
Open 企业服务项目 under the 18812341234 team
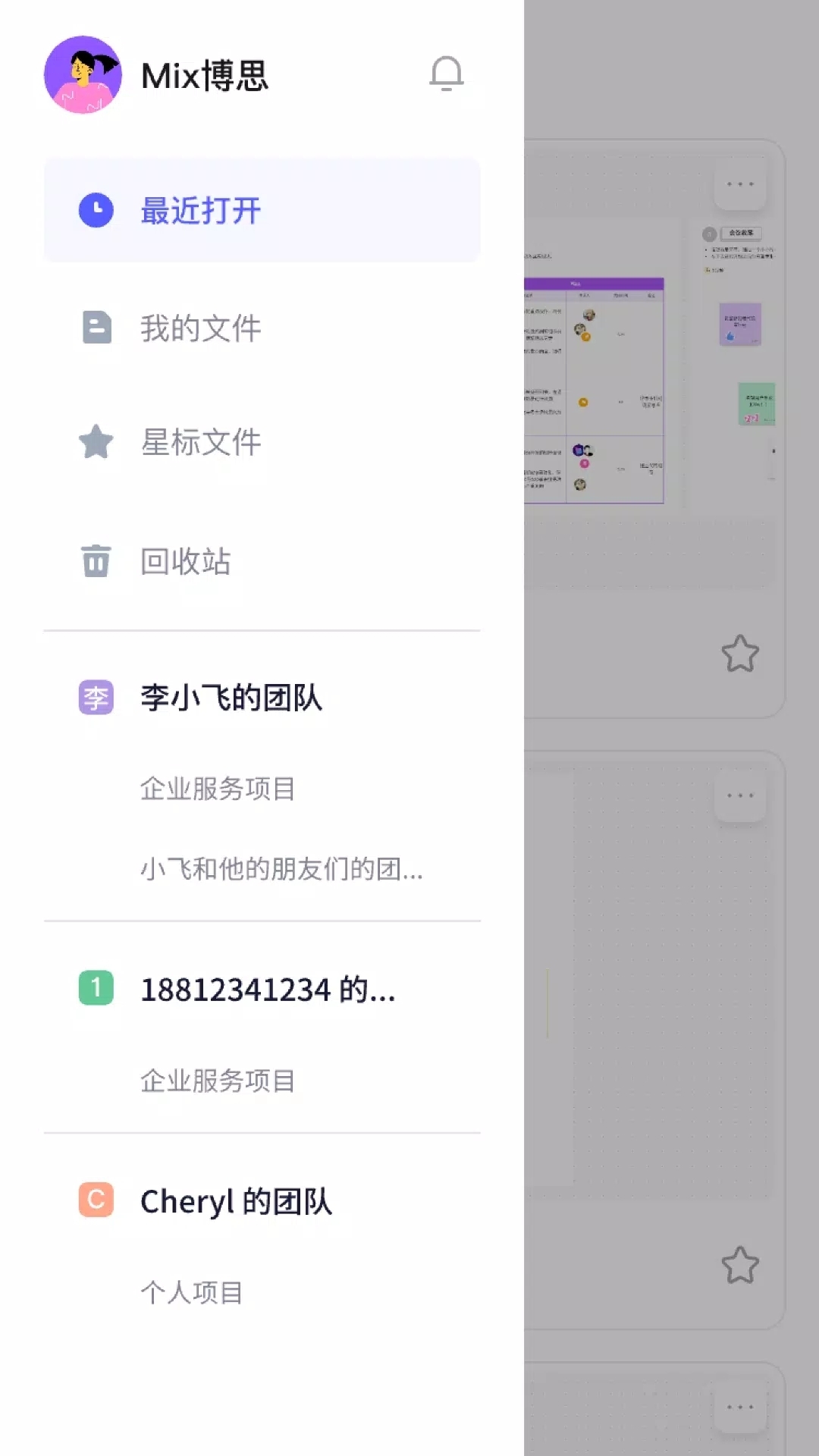[x=218, y=1081]
